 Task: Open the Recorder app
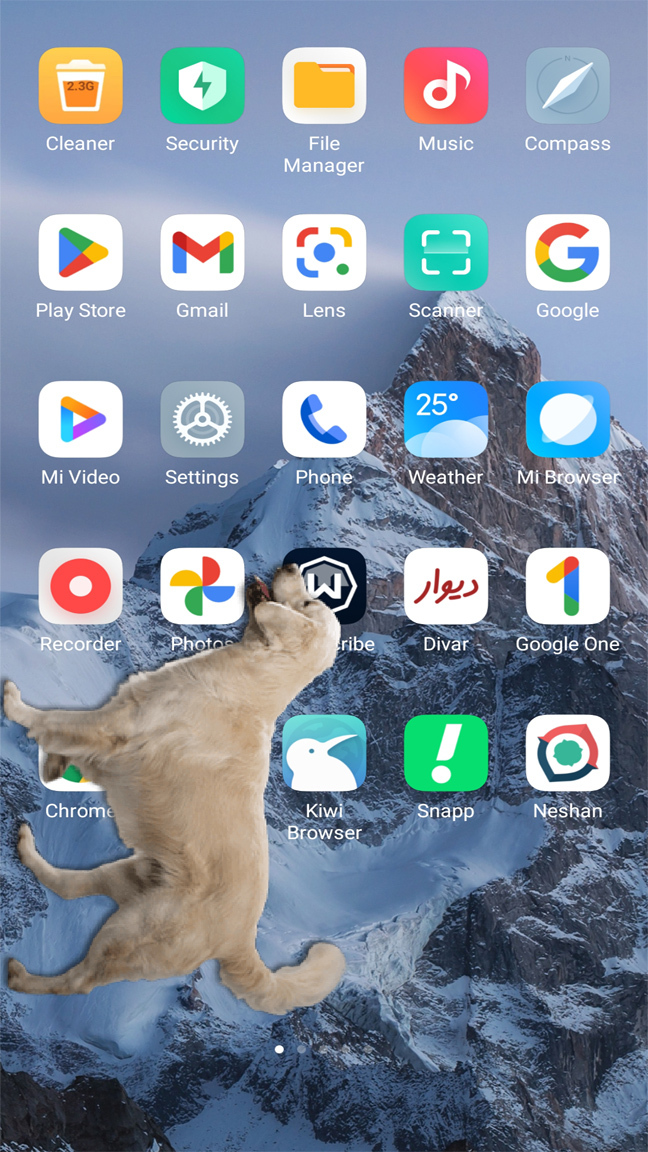coord(80,587)
